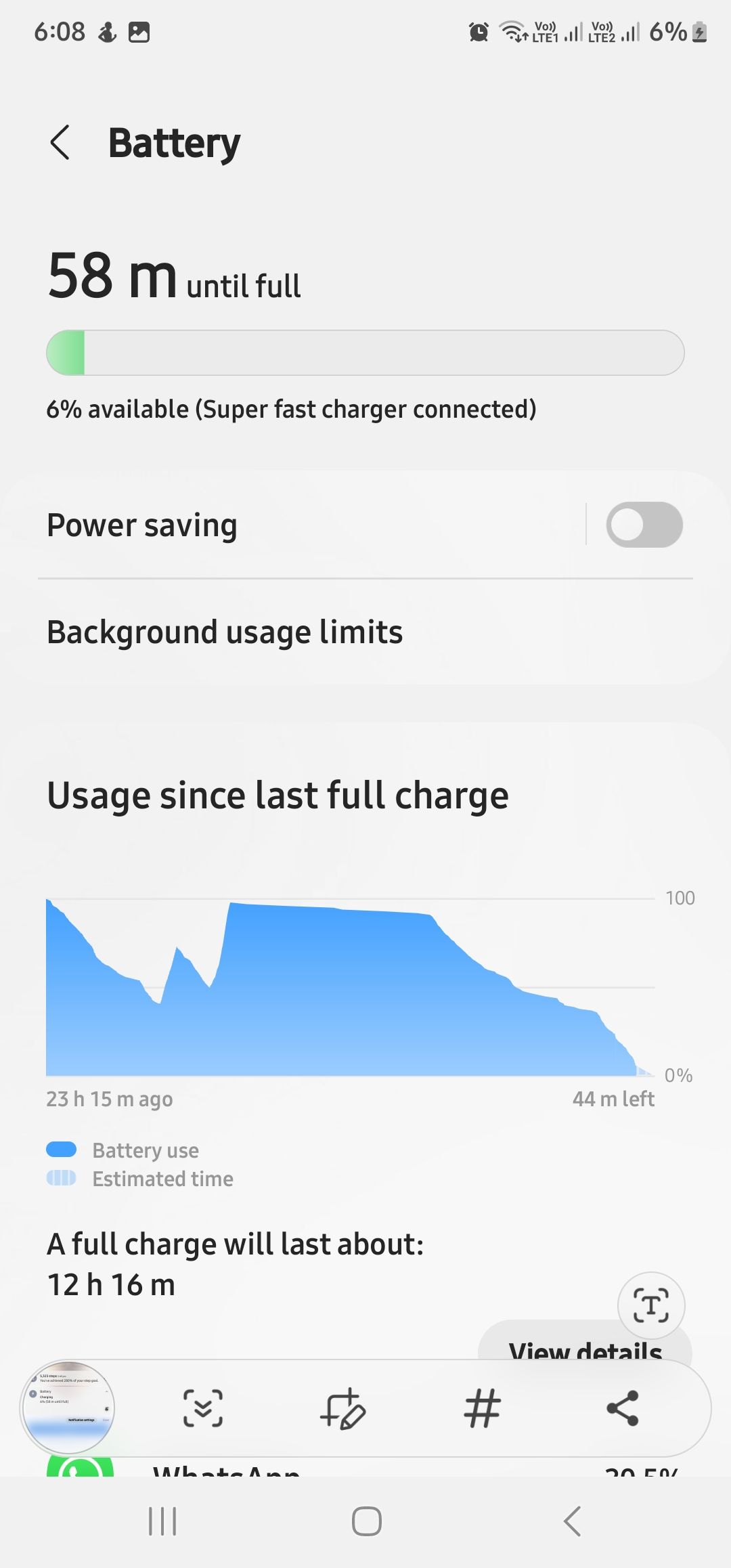Viewport: 731px width, 1568px height.
Task: Enable the Power saving switch
Action: [x=644, y=525]
